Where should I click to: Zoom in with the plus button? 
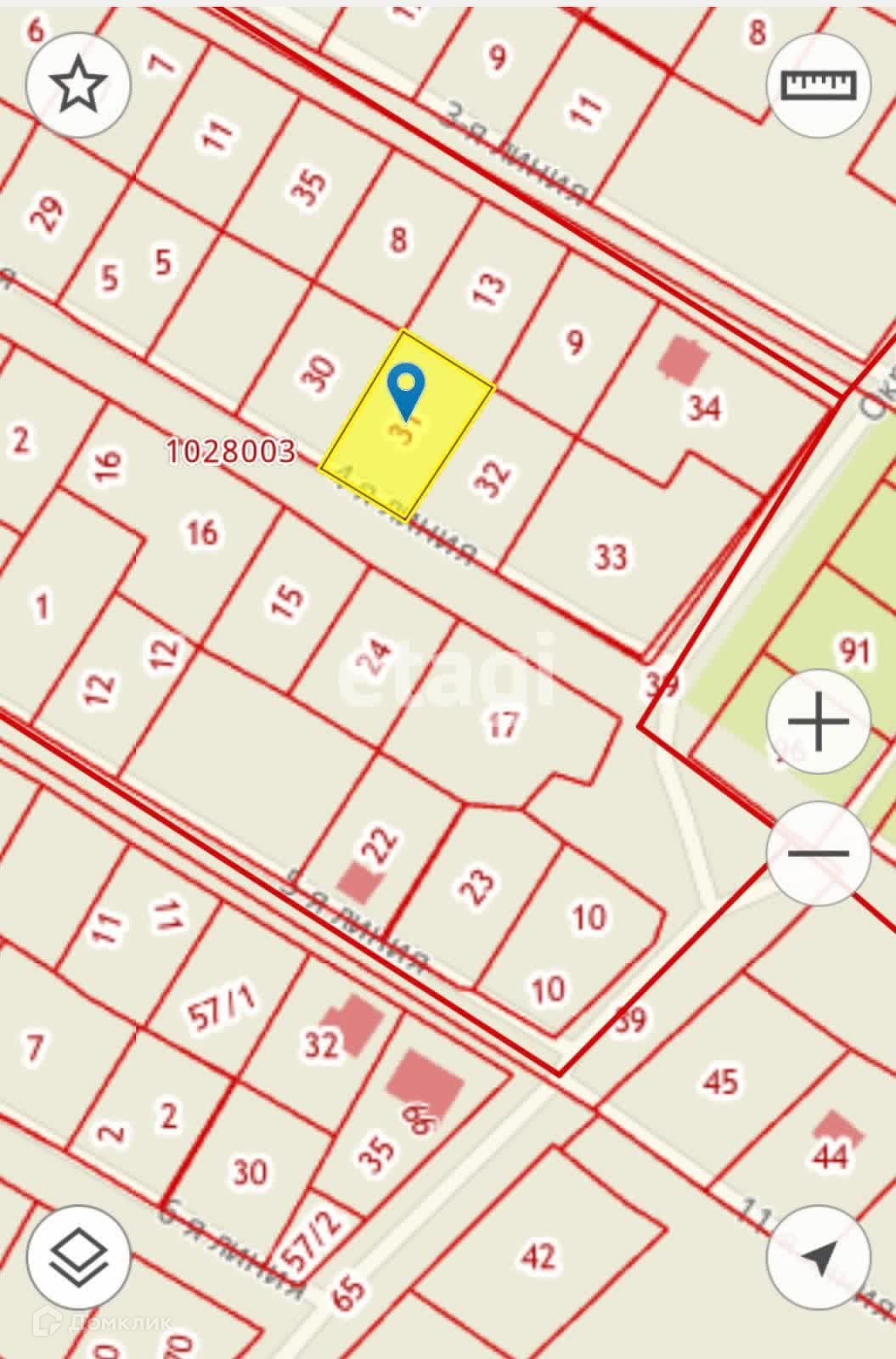point(819,722)
